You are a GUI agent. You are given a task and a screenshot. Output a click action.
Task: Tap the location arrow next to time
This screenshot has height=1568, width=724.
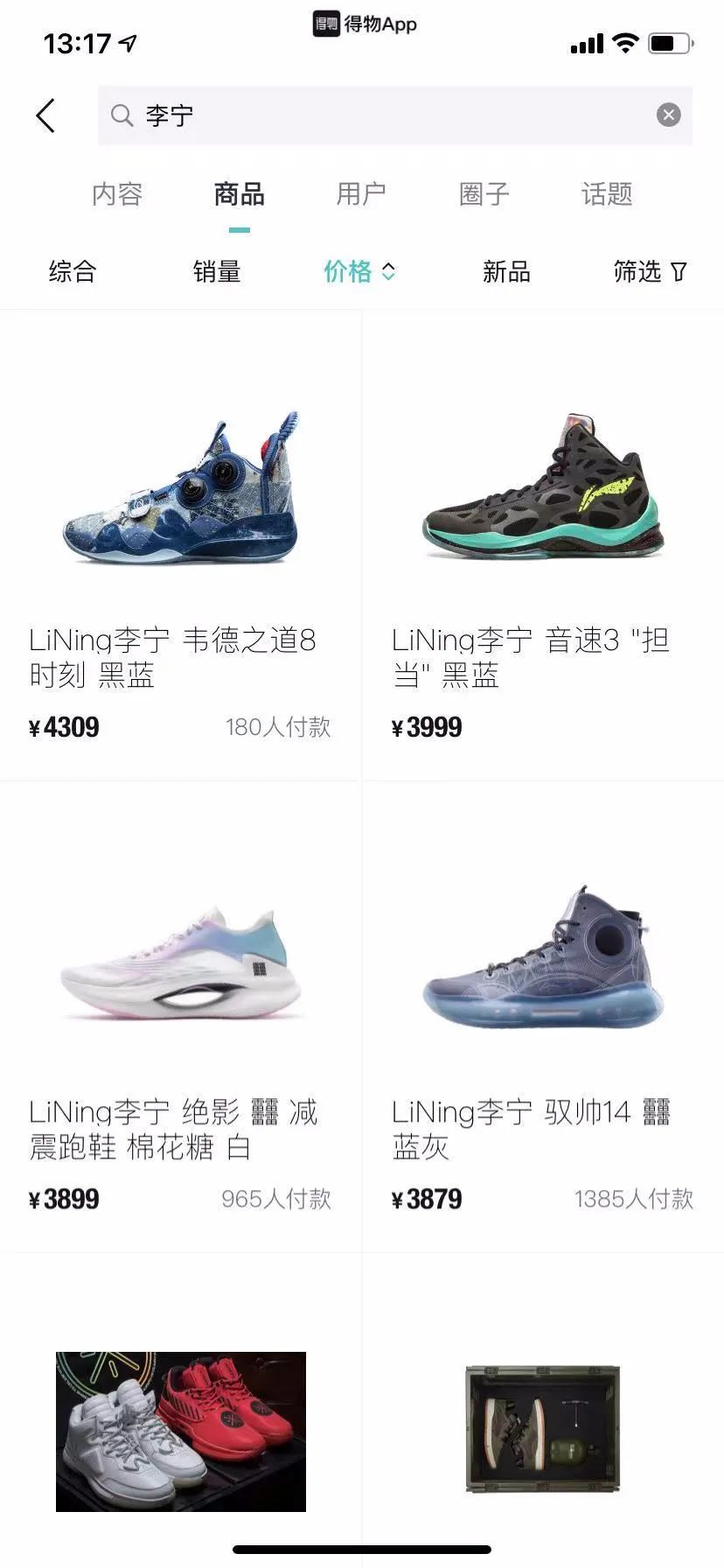pos(126,43)
